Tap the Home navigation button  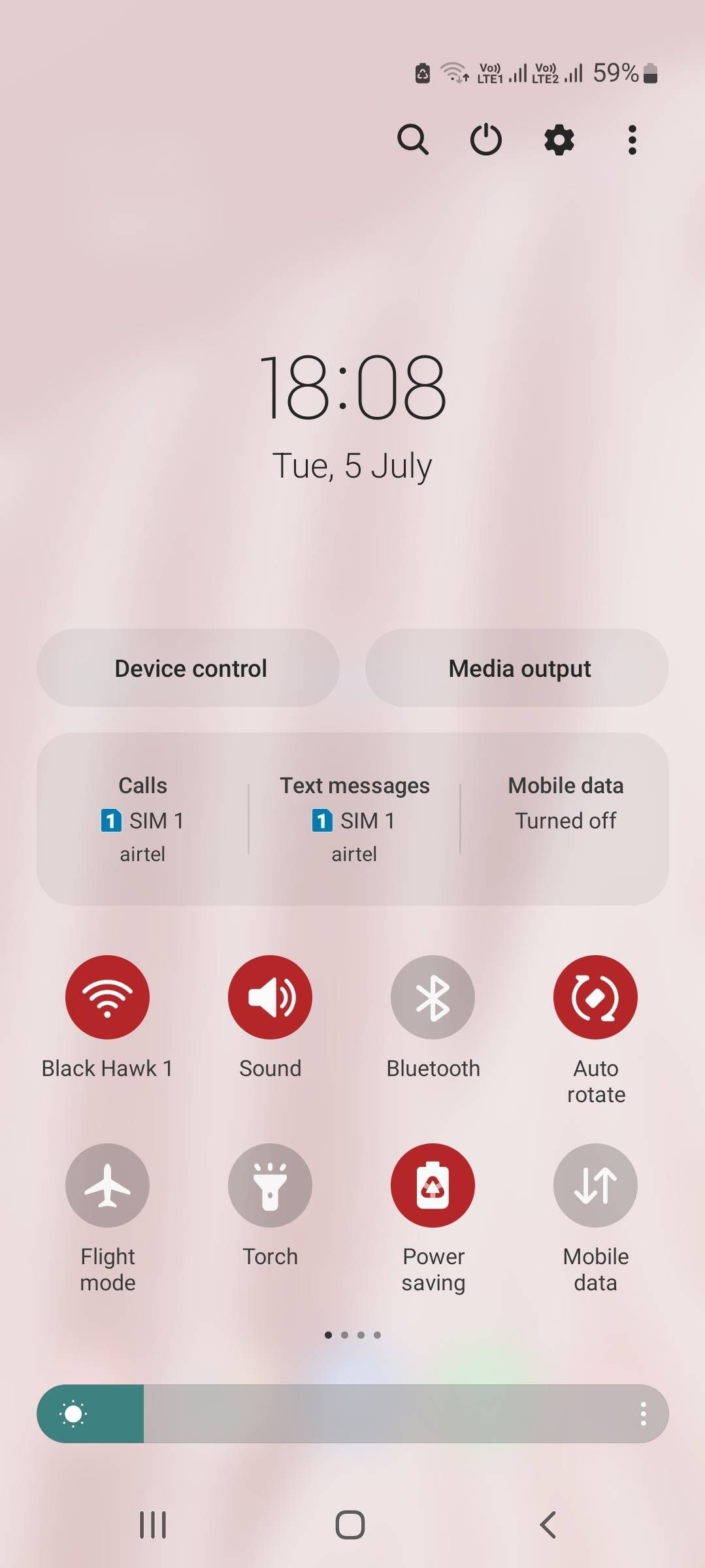point(350,1525)
